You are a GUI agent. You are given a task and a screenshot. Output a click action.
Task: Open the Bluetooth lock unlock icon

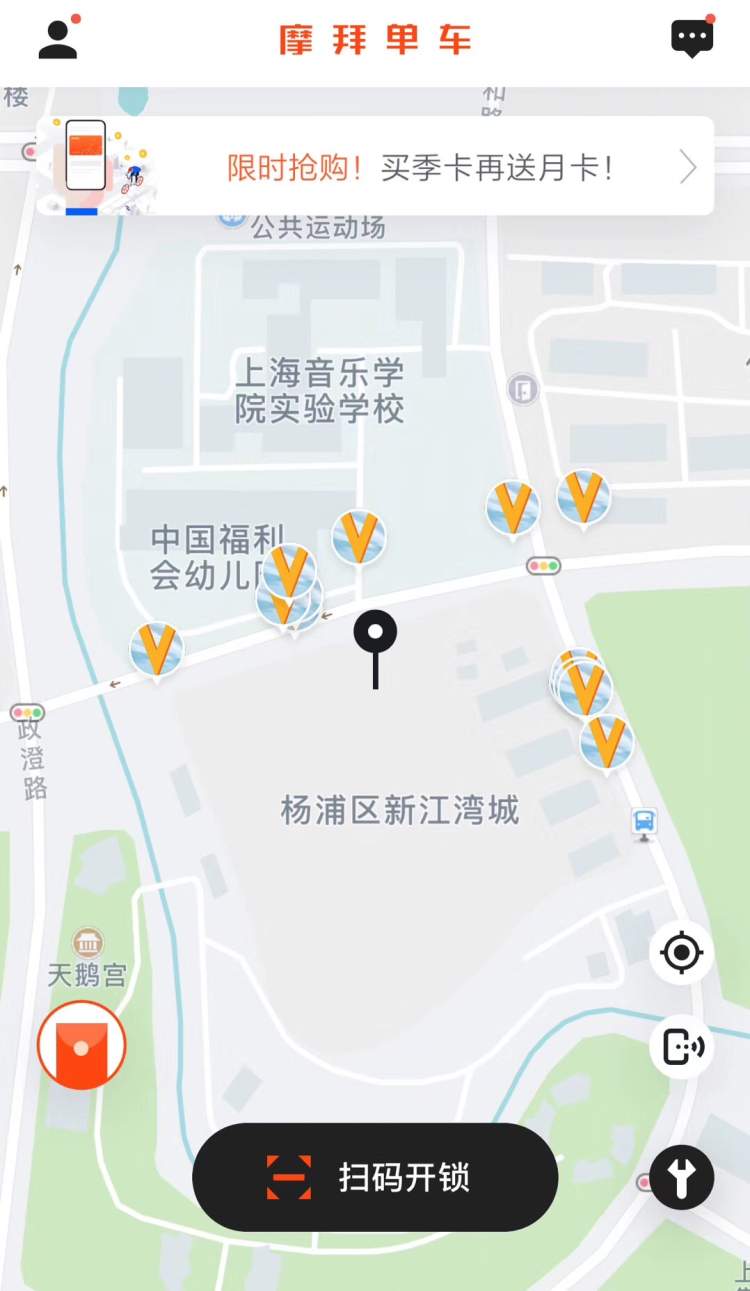click(682, 1047)
